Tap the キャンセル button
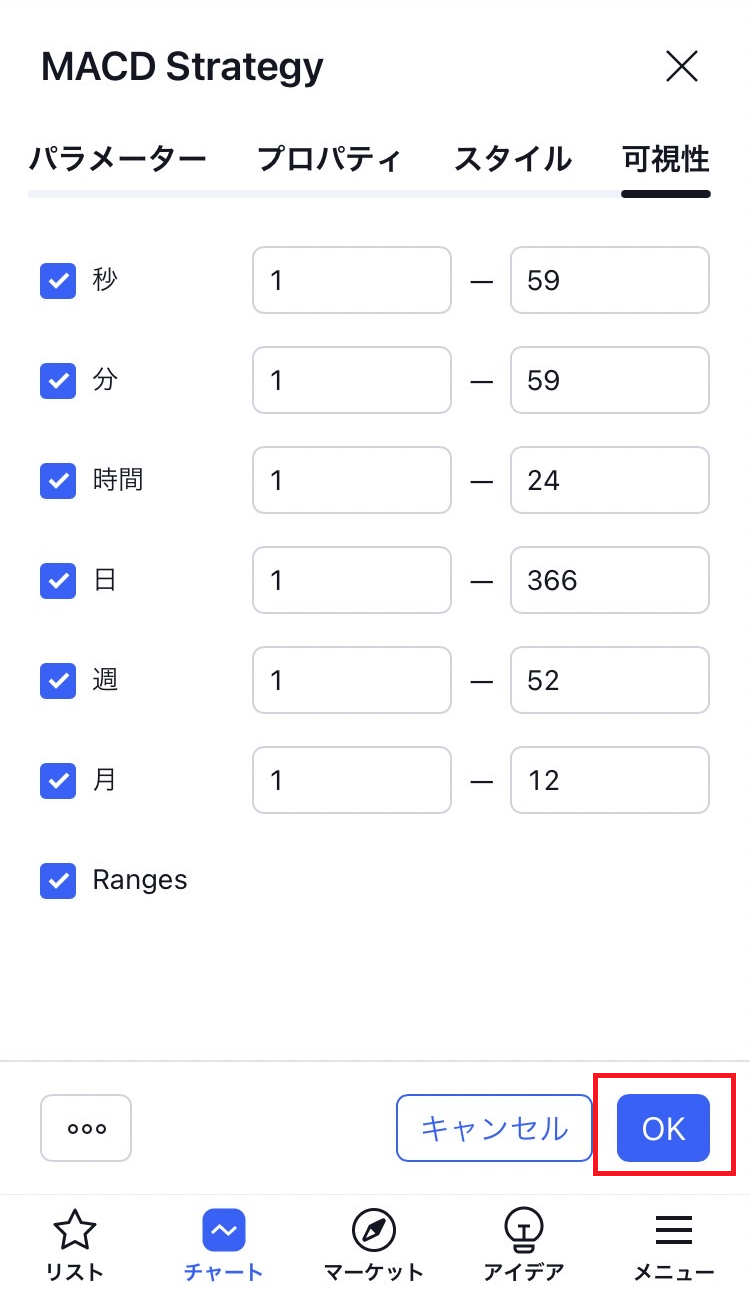Screen dimensions: 750x1292 (x=494, y=1128)
